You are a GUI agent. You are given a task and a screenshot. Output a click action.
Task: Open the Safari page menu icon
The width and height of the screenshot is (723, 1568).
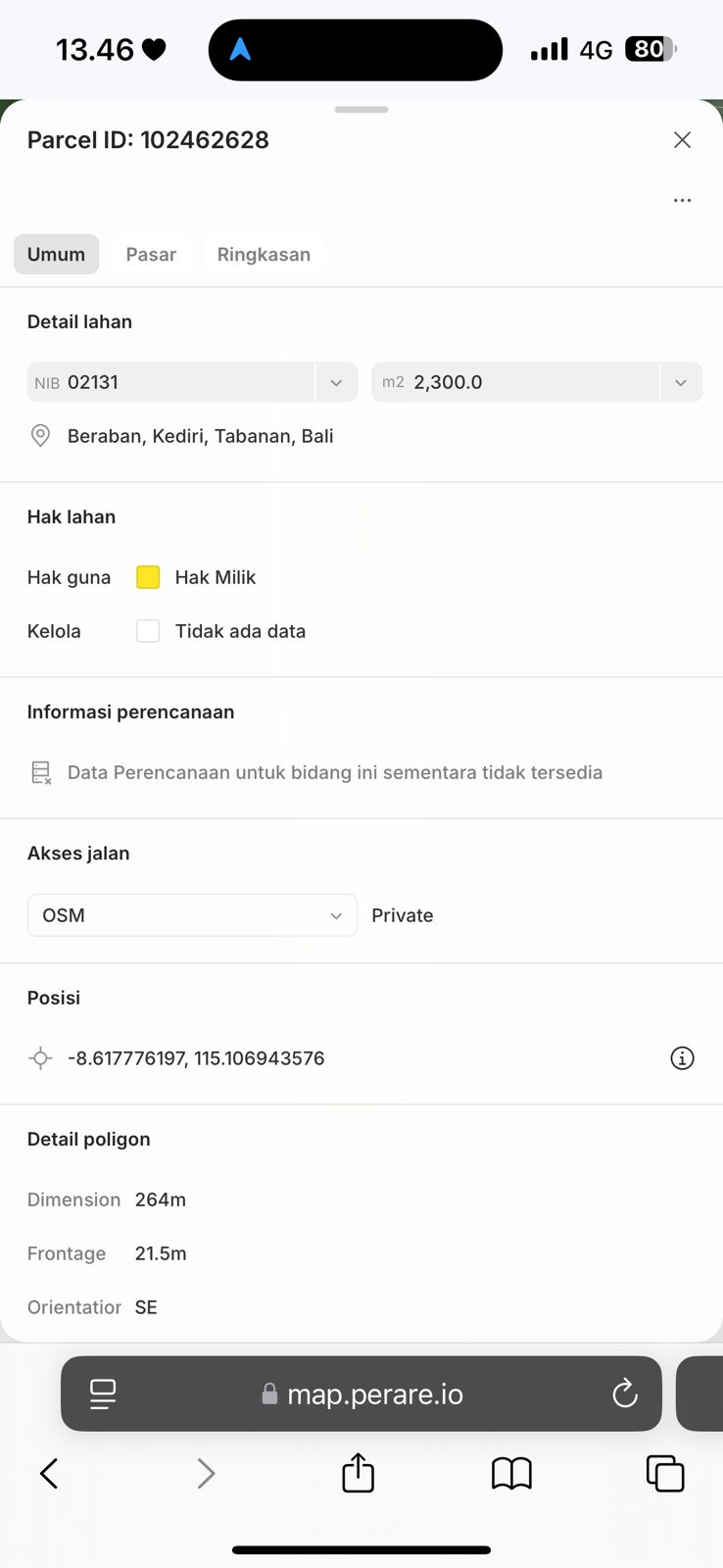103,1394
